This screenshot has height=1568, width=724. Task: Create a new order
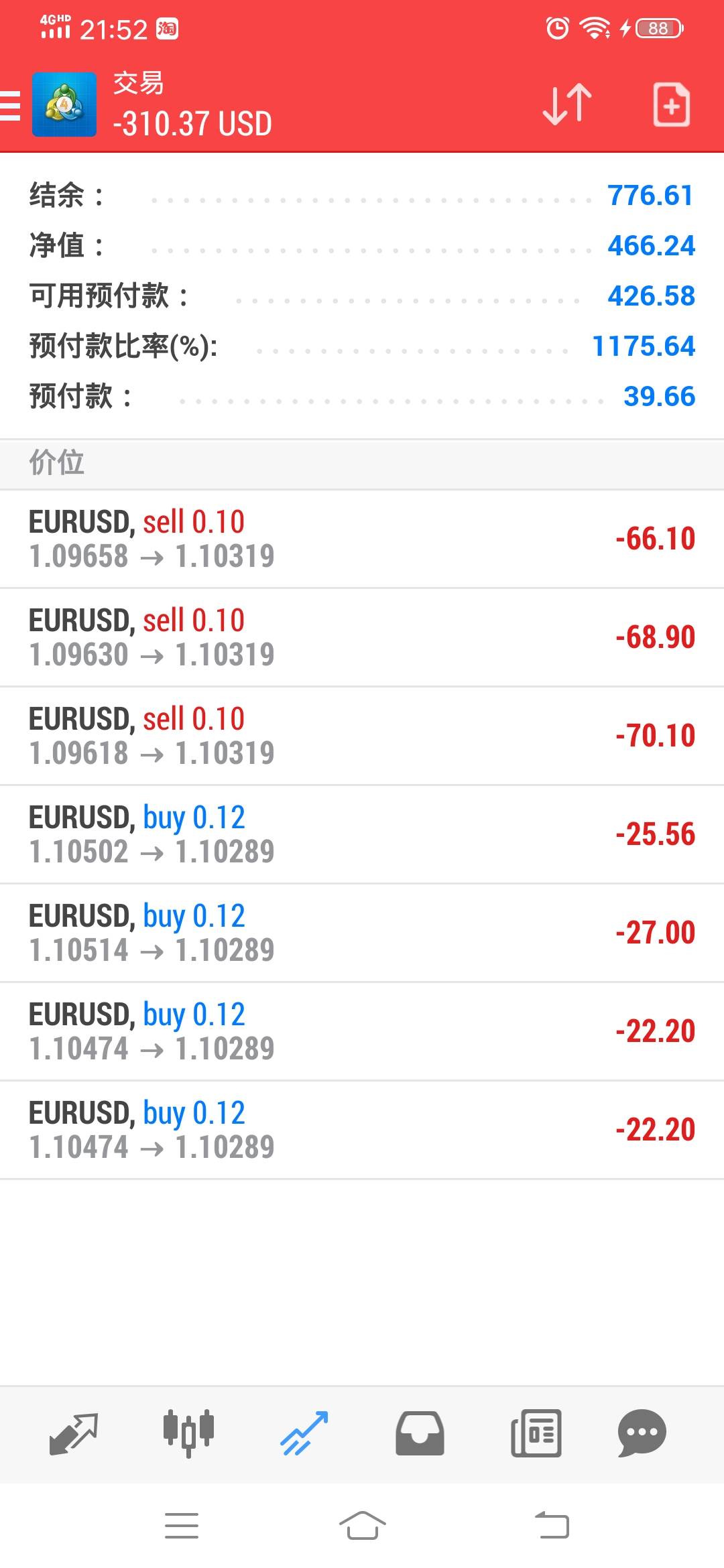tap(671, 105)
